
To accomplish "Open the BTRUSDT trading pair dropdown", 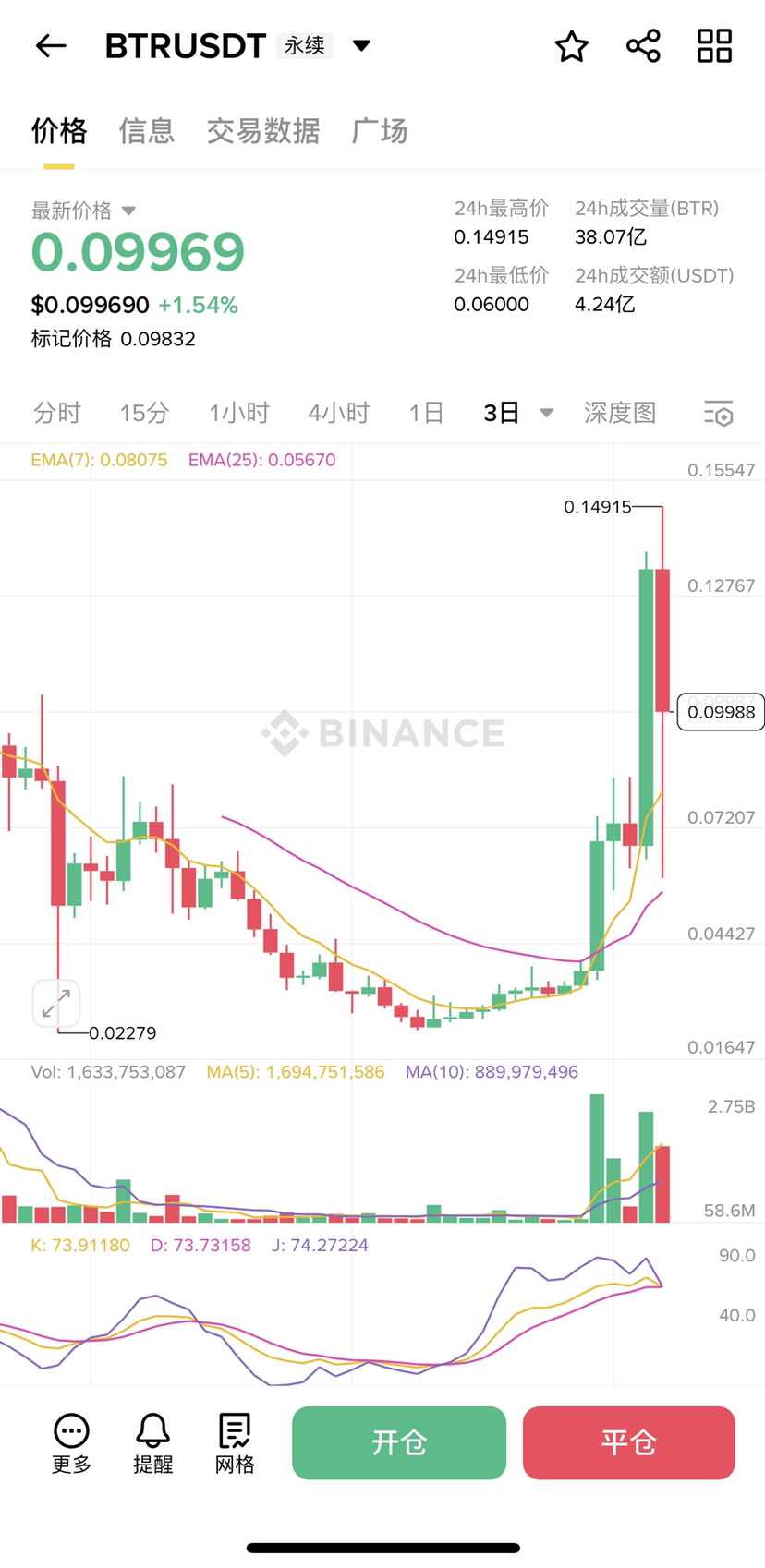I will pos(361,45).
